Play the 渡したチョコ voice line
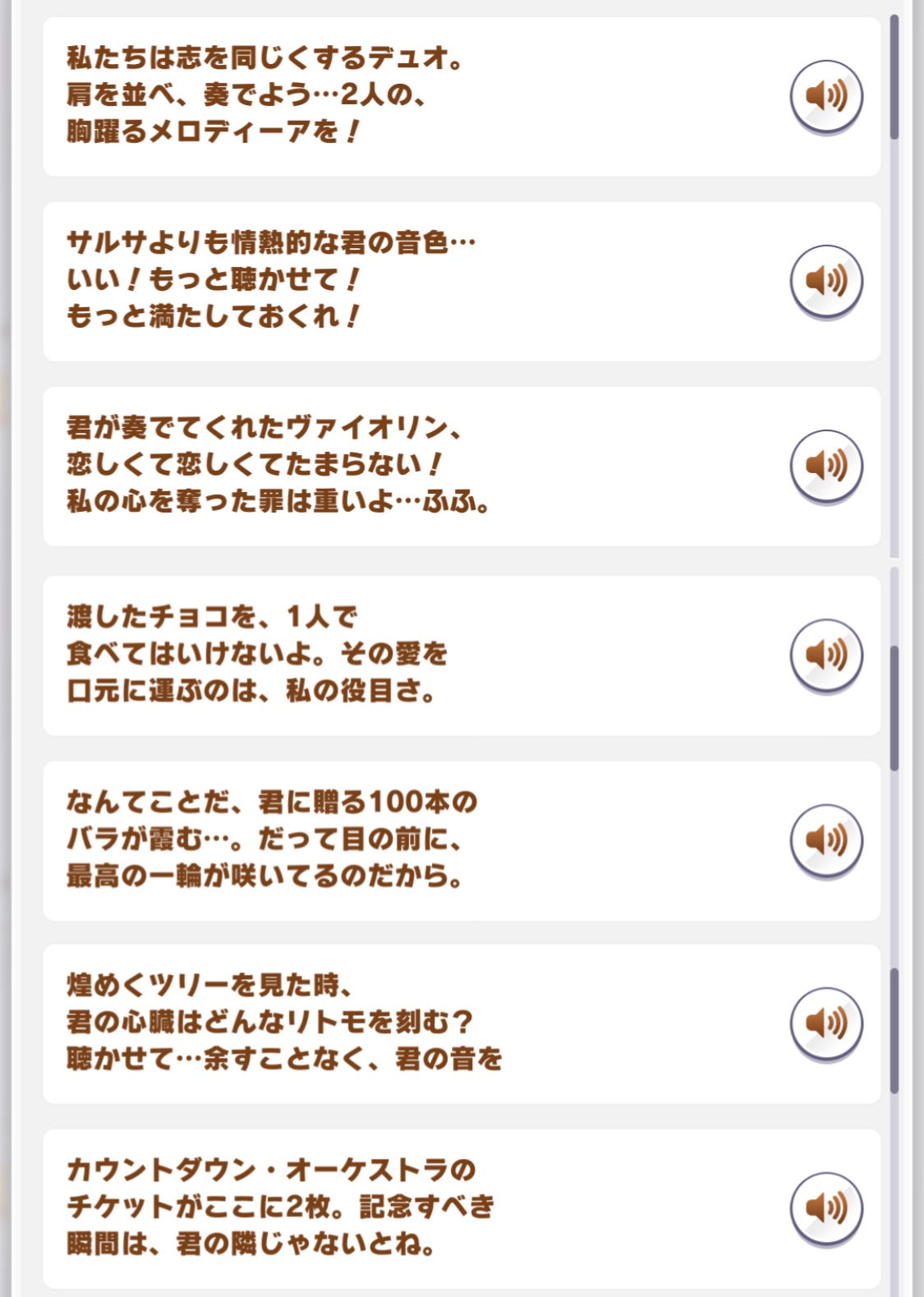Image resolution: width=924 pixels, height=1297 pixels. click(x=826, y=655)
